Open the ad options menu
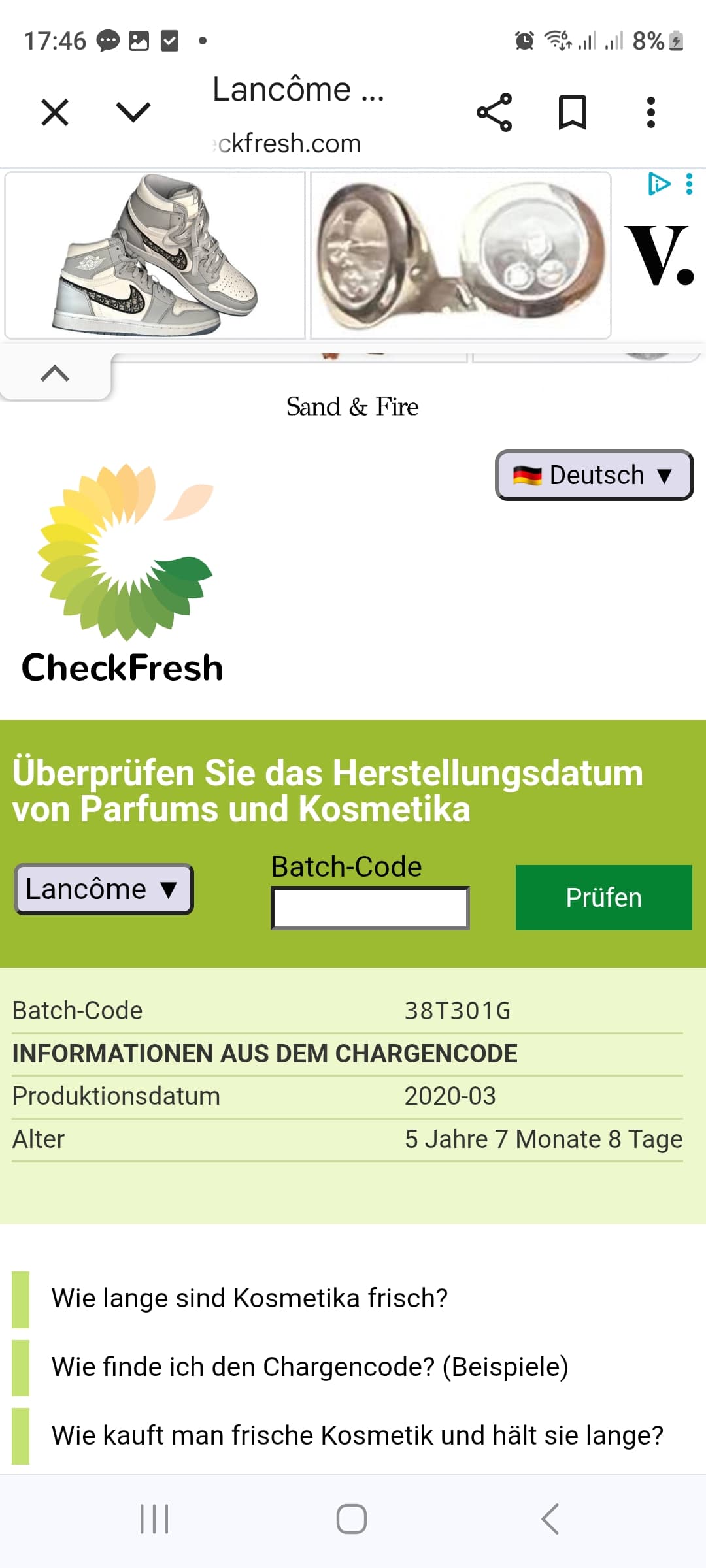Screen dimensions: 706x1568 point(689,184)
